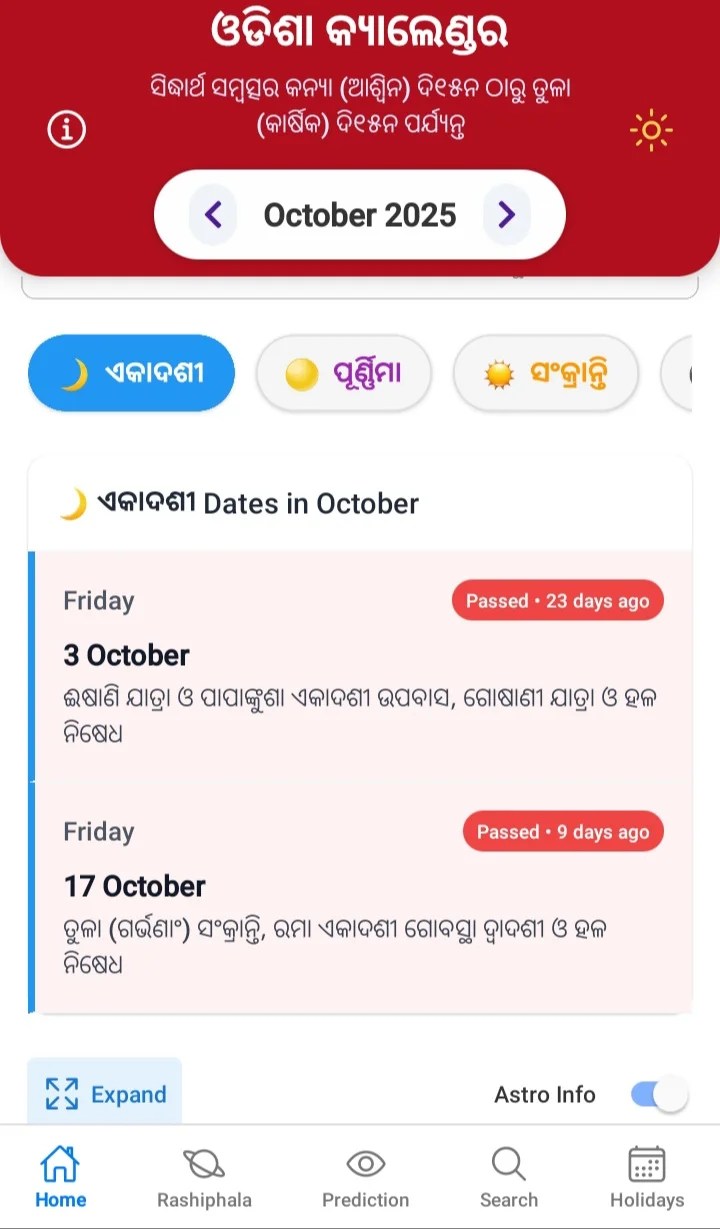Viewport: 720px width, 1229px height.
Task: Select the ଏକାଦଶୀ filter chip
Action: coord(131,374)
